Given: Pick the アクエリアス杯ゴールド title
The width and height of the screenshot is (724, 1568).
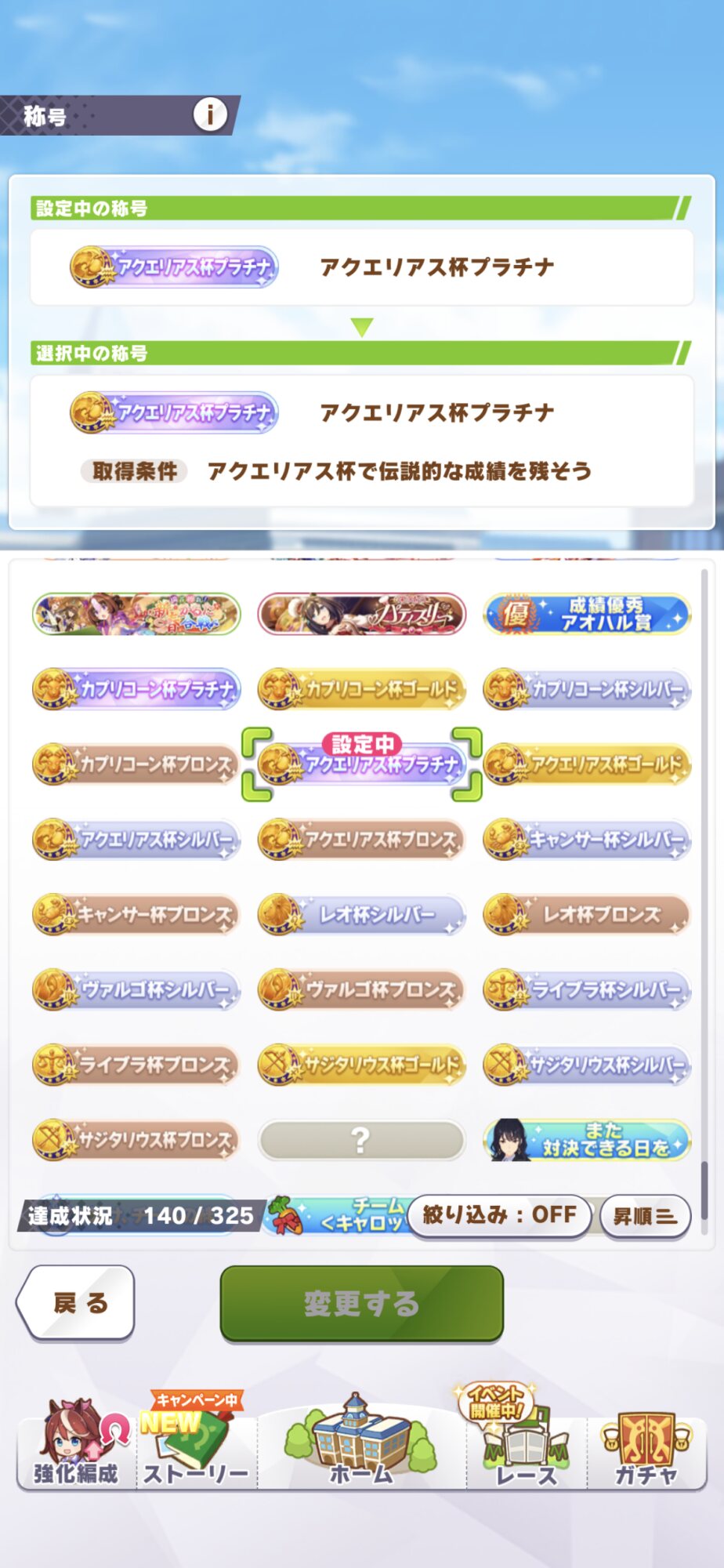Looking at the screenshot, I should [x=588, y=764].
